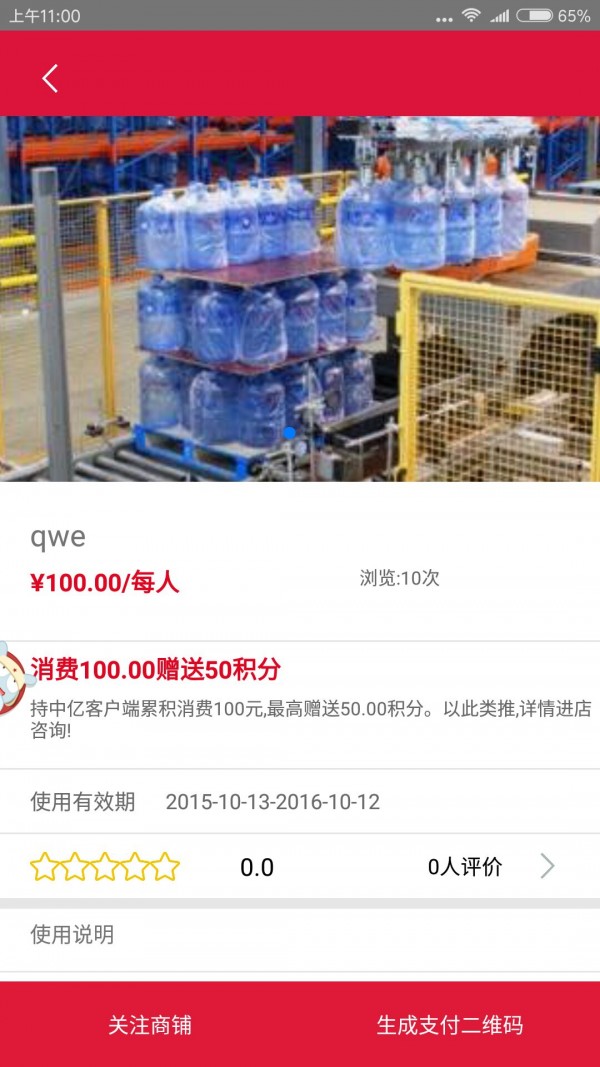This screenshot has width=600, height=1067.
Task: Generate payment QR code with 生成支付二维码
Action: (x=450, y=1025)
